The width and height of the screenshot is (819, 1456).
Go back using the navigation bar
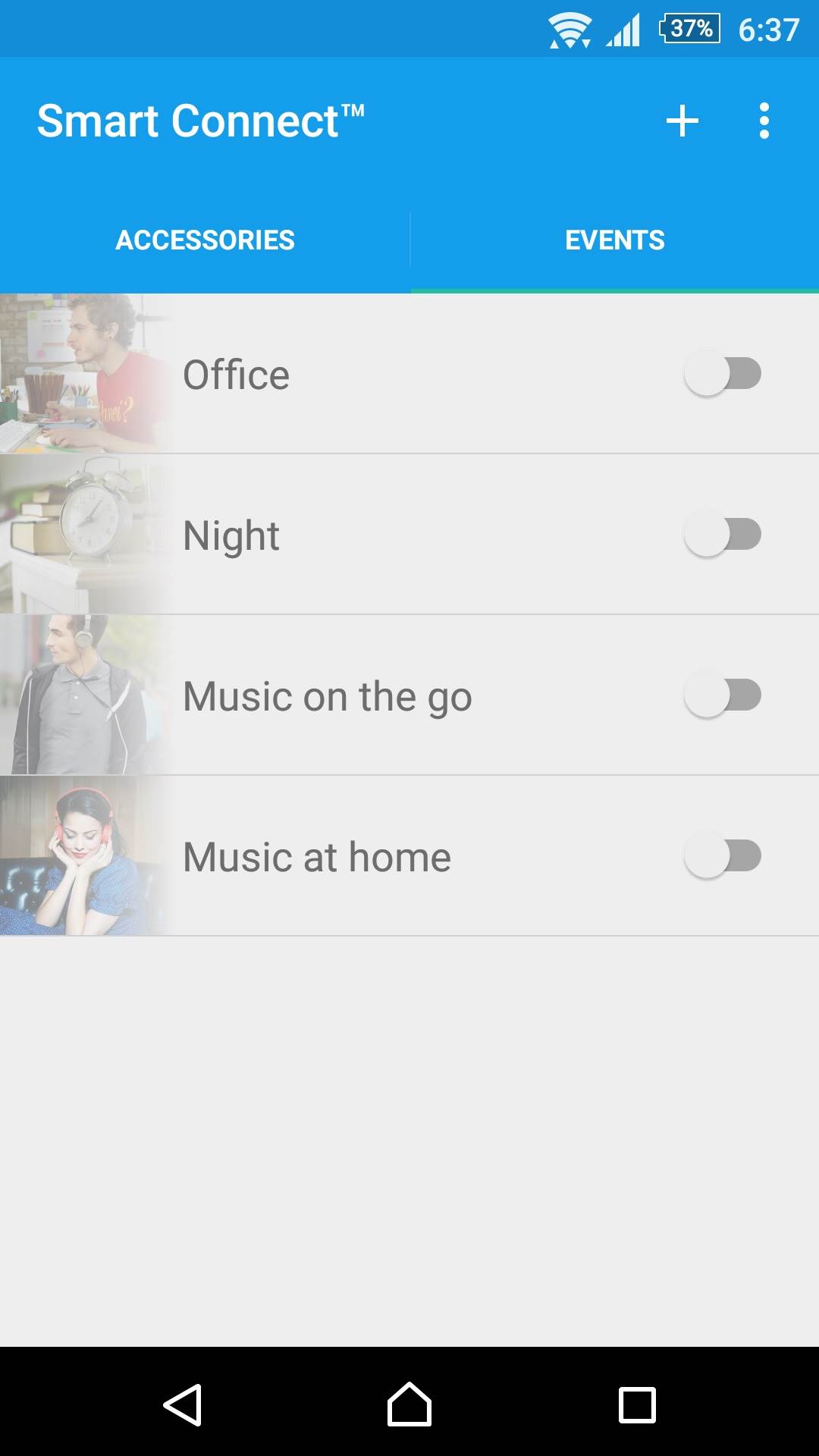click(x=183, y=1405)
